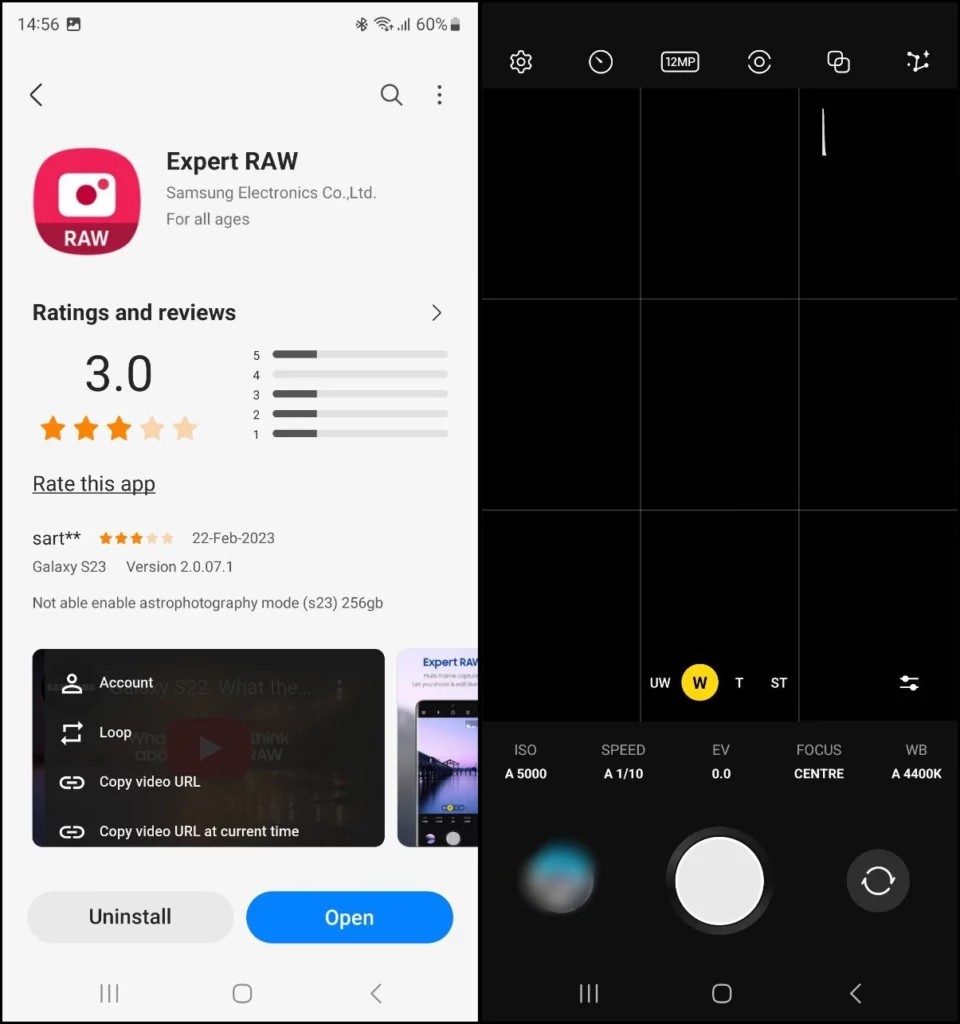Viewport: 960px width, 1024px height.
Task: Flip between front and rear camera
Action: [x=877, y=881]
